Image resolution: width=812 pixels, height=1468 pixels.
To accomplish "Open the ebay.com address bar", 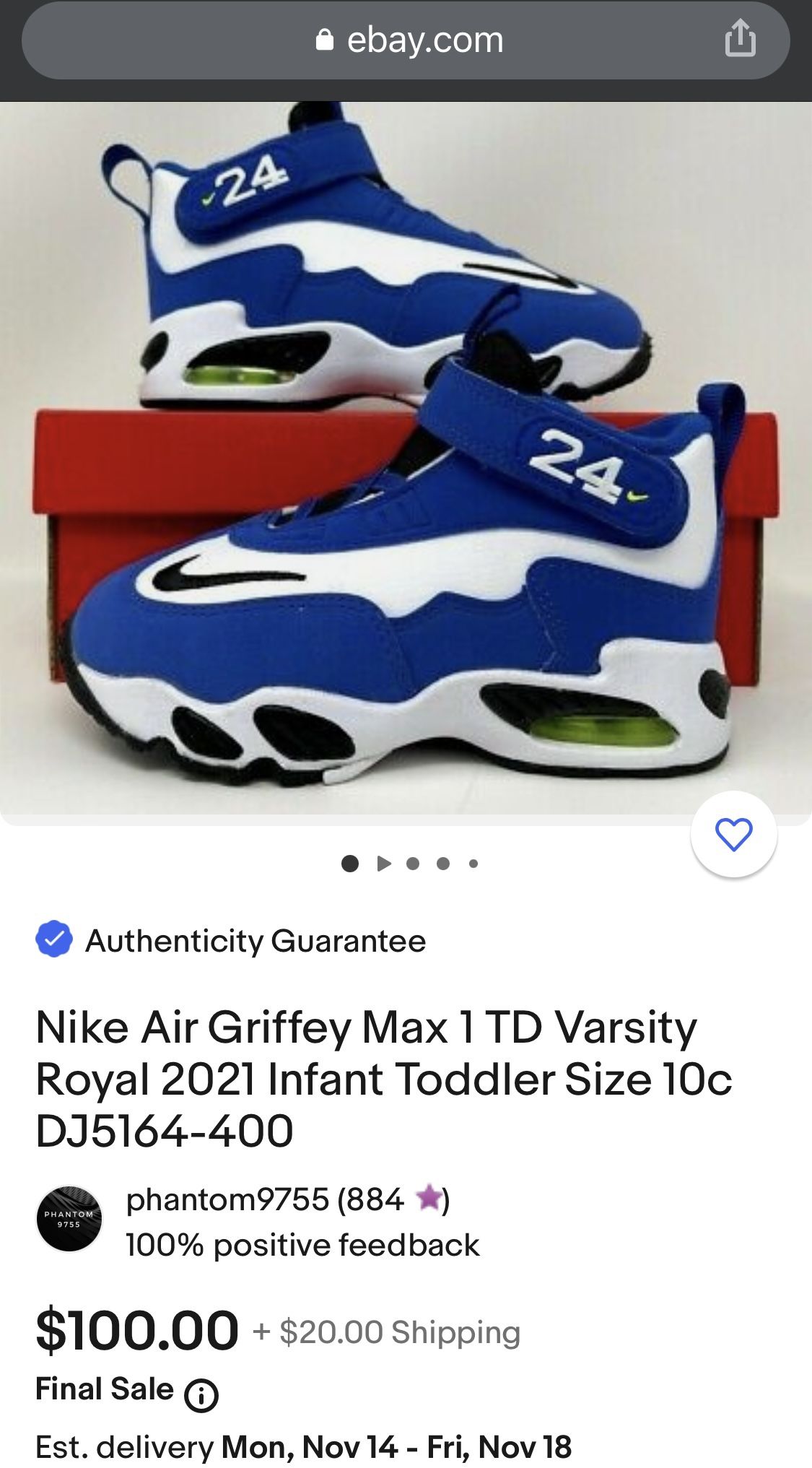I will pos(406,40).
